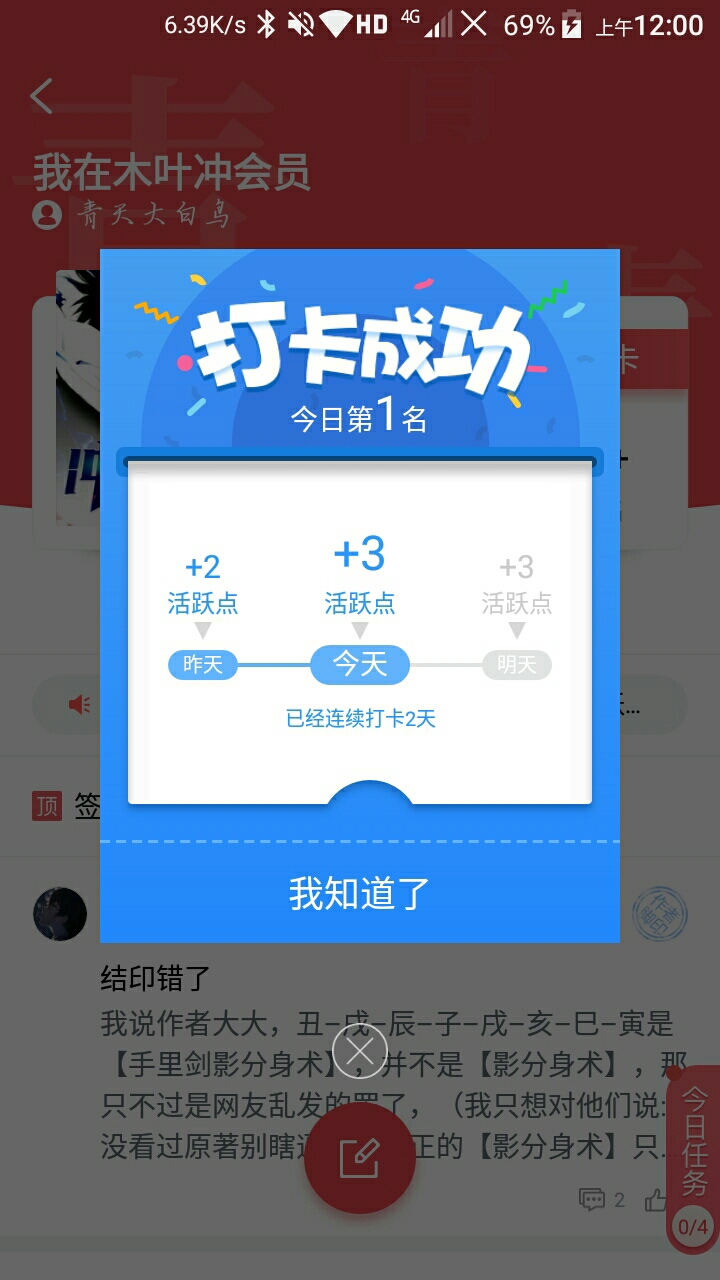The height and width of the screenshot is (1280, 720).
Task: Close the check-in success dialog
Action: point(360,1051)
